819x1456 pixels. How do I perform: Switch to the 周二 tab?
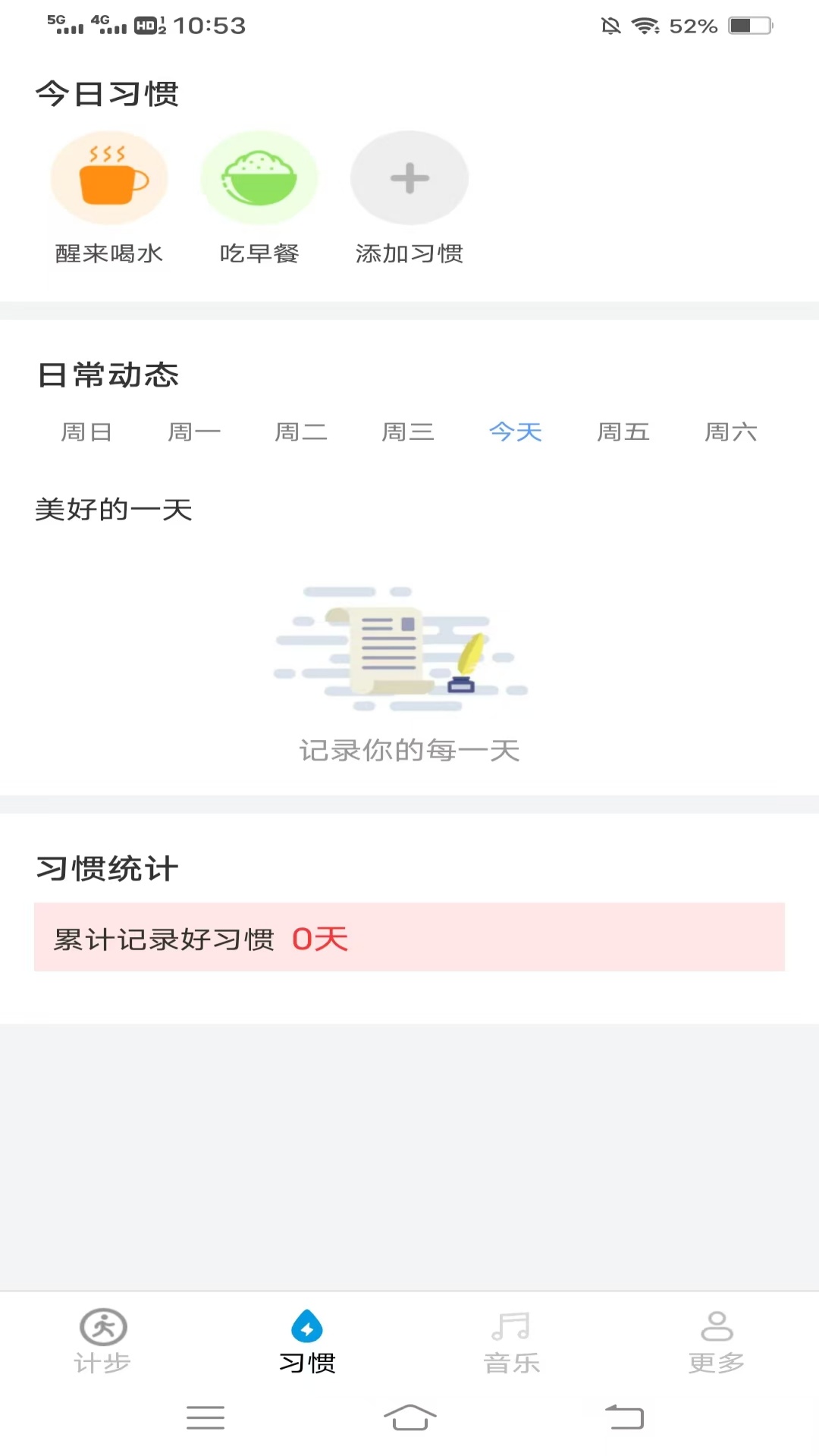coord(301,432)
